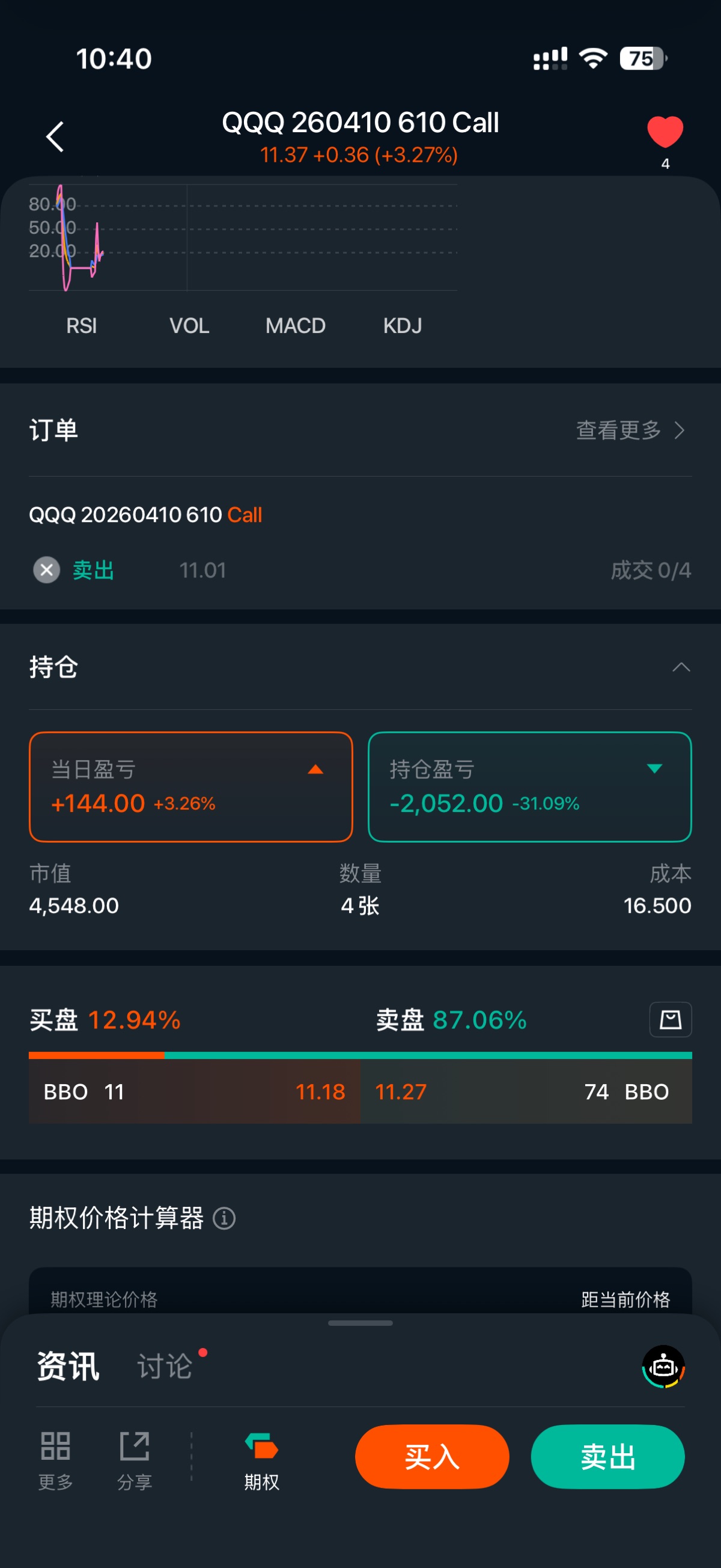Choose the KDJ indicator
The height and width of the screenshot is (1568, 721).
click(x=402, y=326)
